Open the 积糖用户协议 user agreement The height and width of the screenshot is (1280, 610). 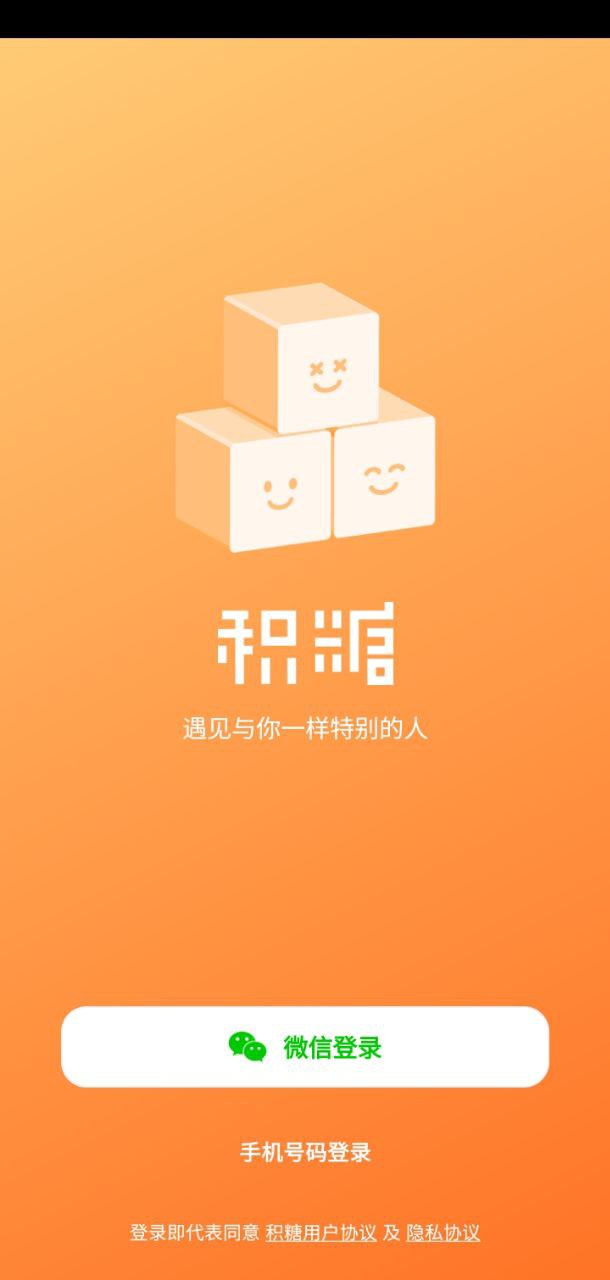tap(321, 1233)
